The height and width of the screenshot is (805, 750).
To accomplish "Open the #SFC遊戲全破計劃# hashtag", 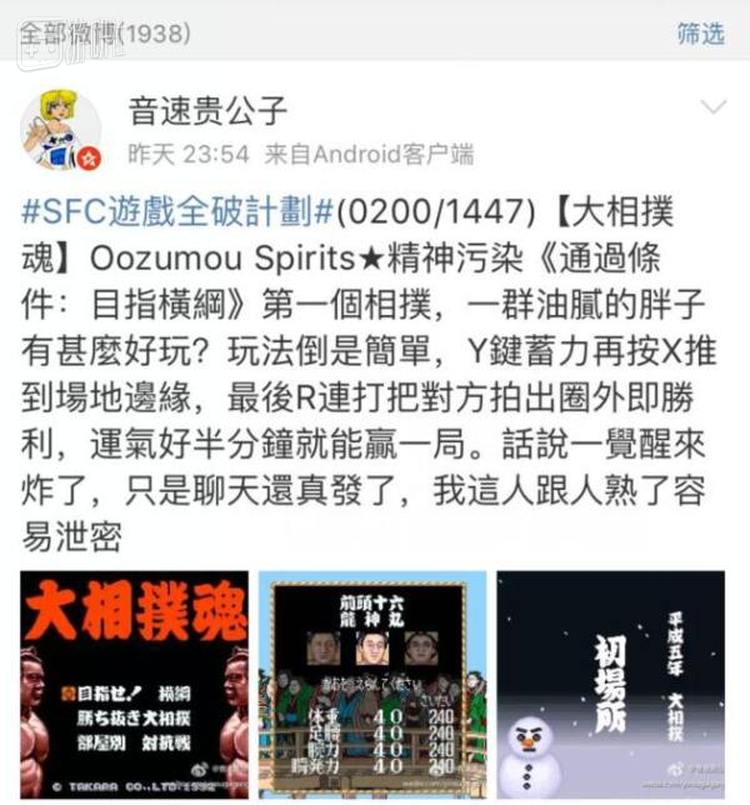I will pyautogui.click(x=178, y=213).
